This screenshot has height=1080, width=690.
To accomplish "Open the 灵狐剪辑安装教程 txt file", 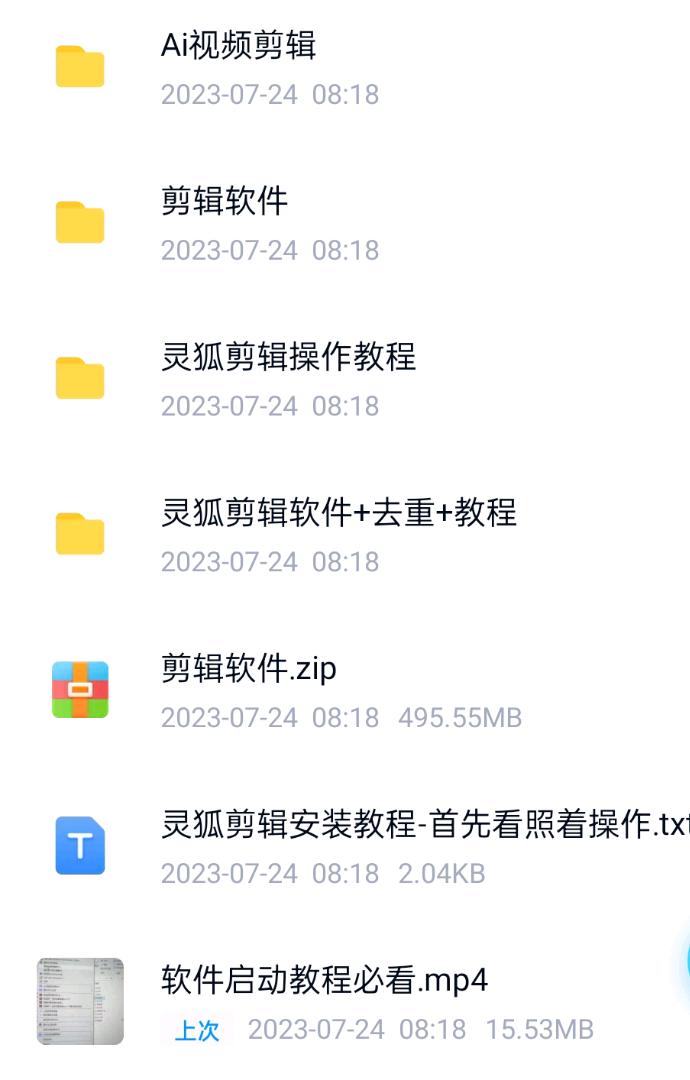I will coord(420,826).
